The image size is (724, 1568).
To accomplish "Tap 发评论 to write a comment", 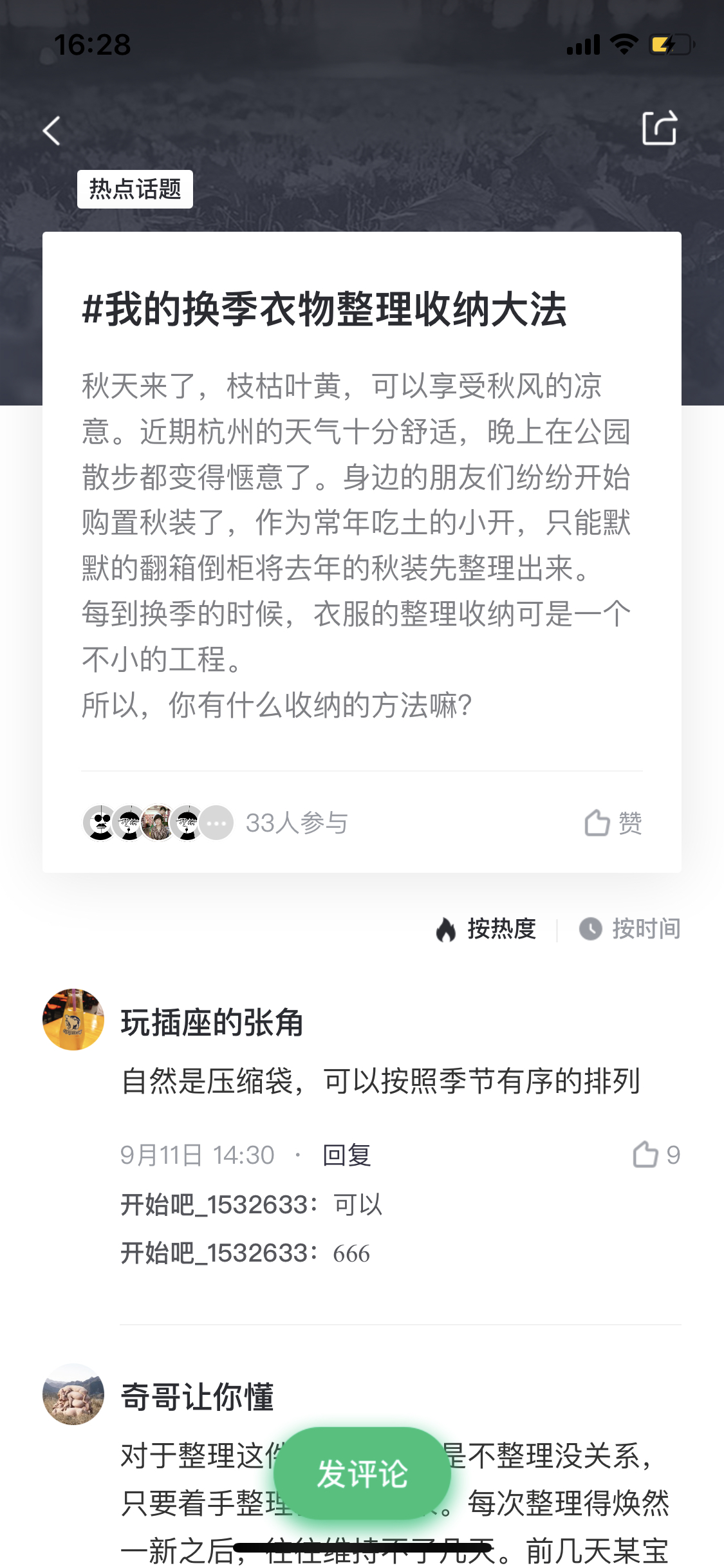I will click(362, 1473).
